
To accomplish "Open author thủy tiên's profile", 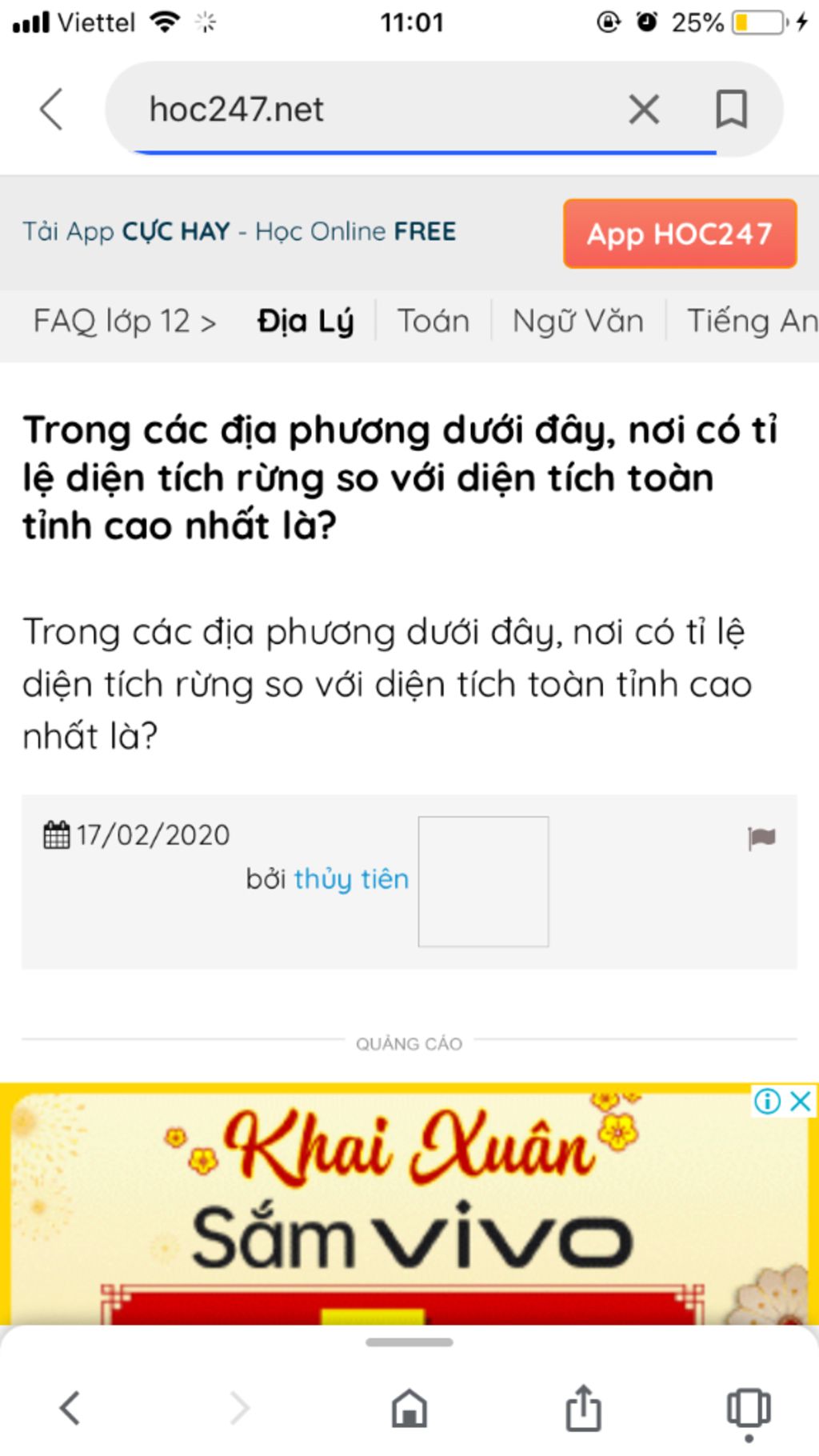I will pos(351,878).
